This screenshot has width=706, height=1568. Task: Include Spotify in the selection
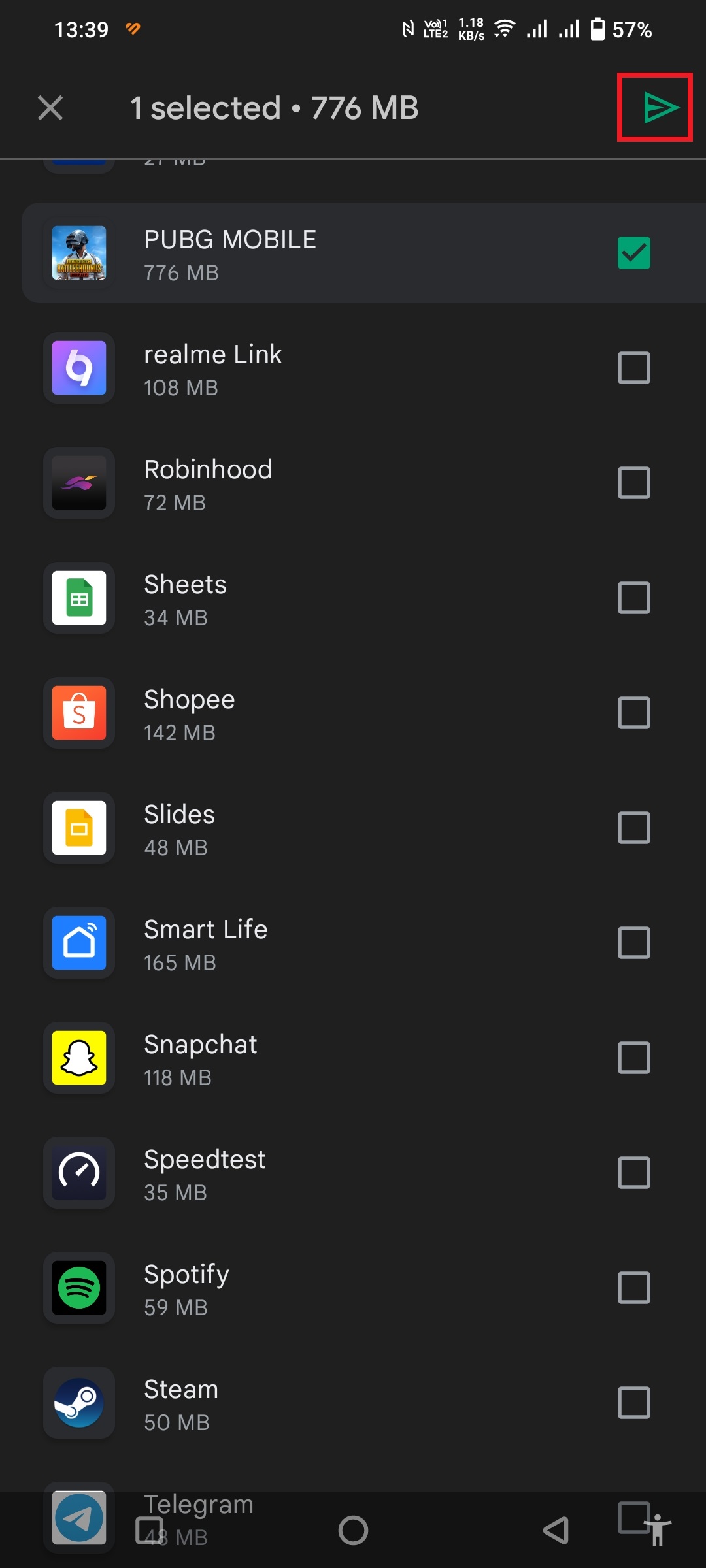click(633, 1288)
